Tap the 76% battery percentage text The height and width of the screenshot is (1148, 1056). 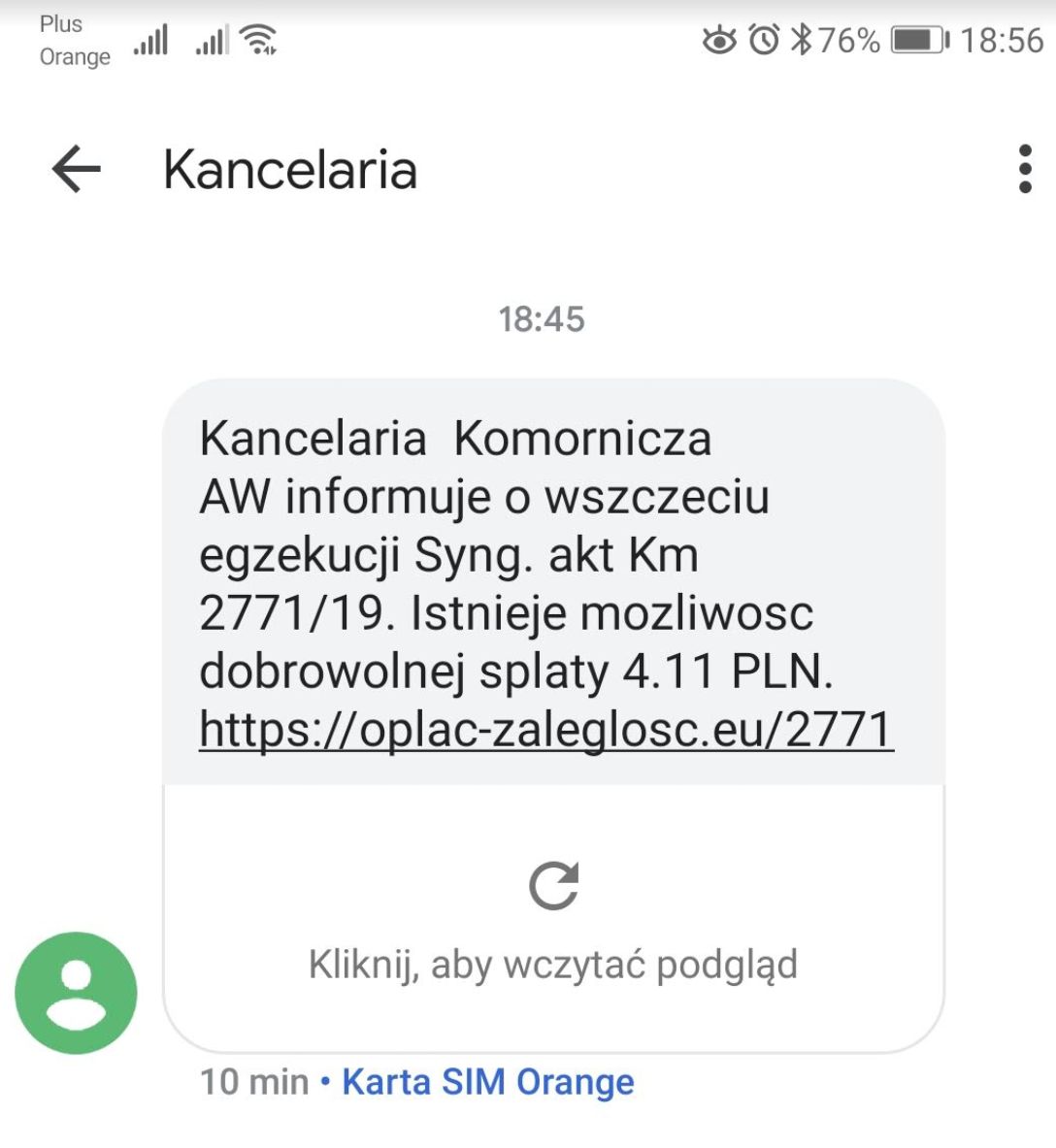pyautogui.click(x=850, y=40)
